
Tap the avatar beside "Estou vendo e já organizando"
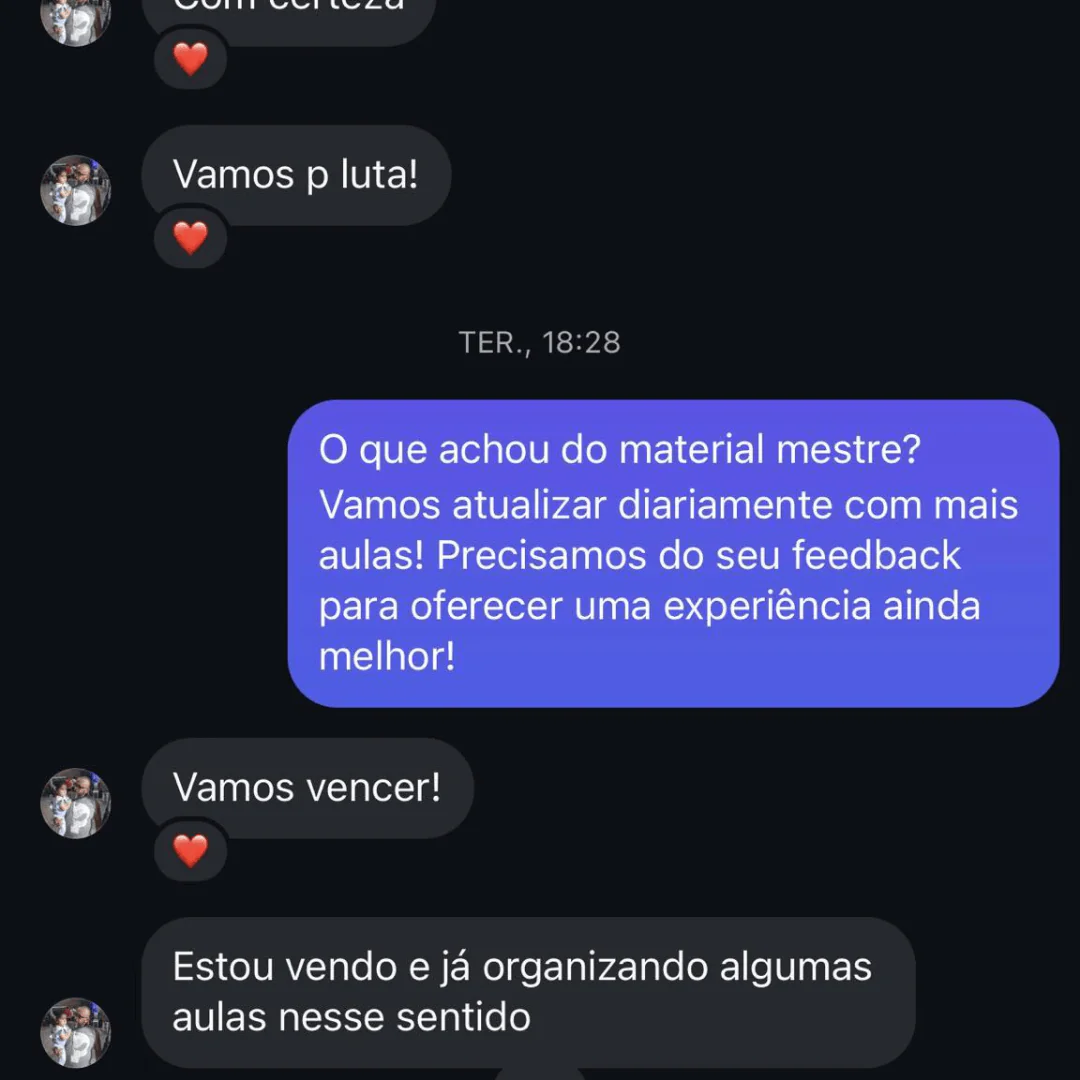pos(75,1032)
